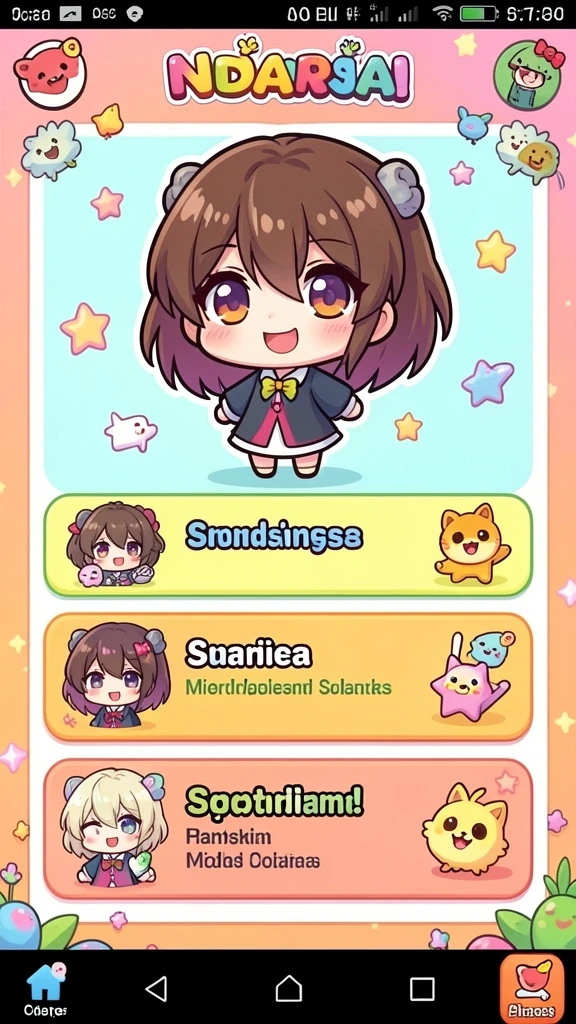
Task: Open the Suariiea card
Action: click(x=288, y=677)
